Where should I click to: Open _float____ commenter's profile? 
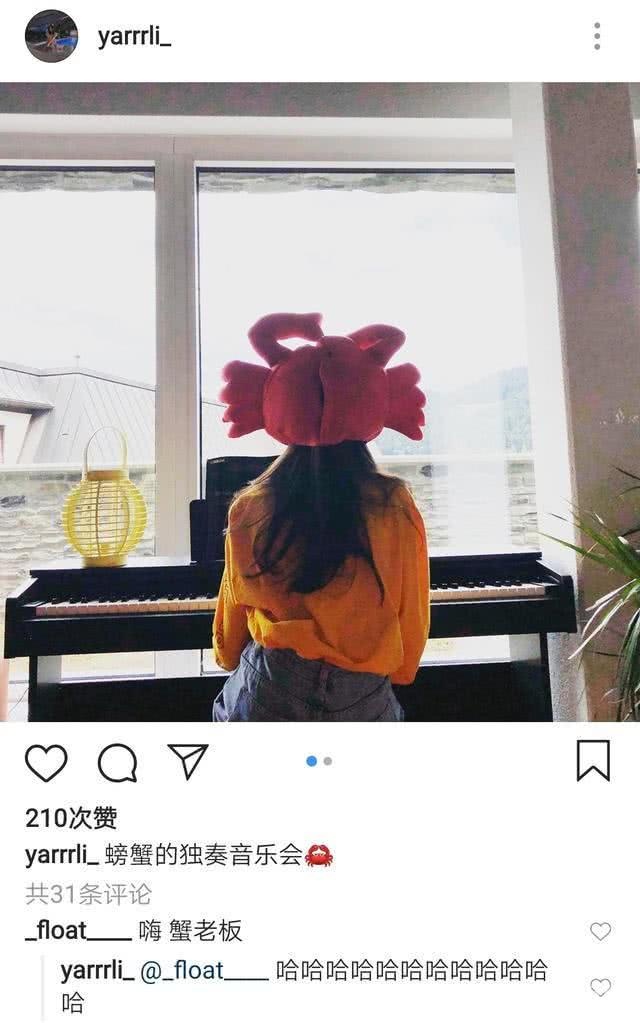point(78,931)
